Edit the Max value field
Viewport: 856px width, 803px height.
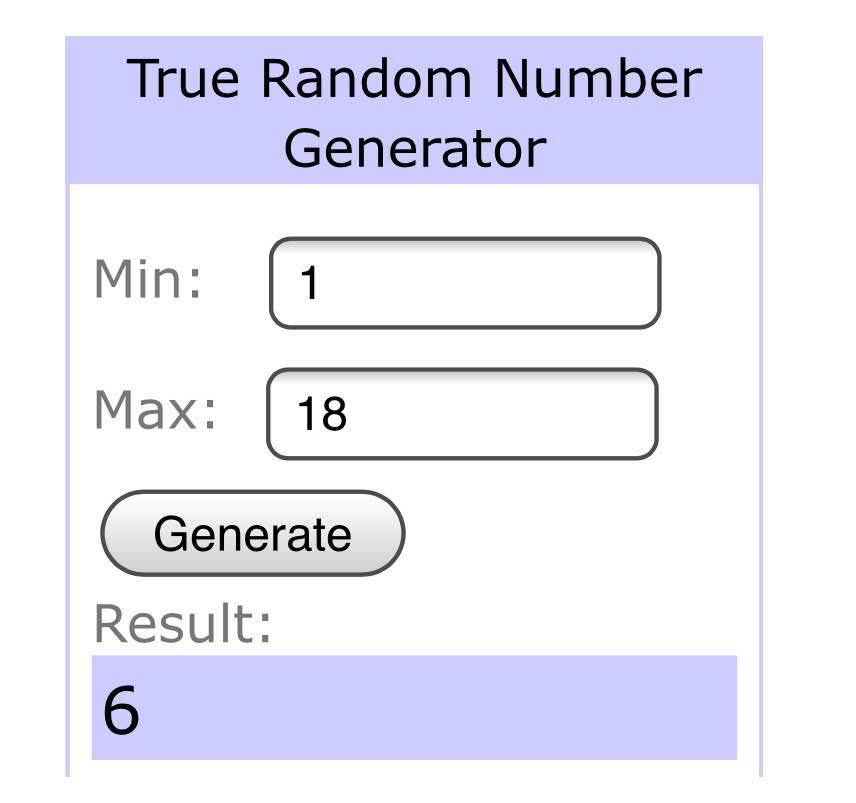(462, 414)
